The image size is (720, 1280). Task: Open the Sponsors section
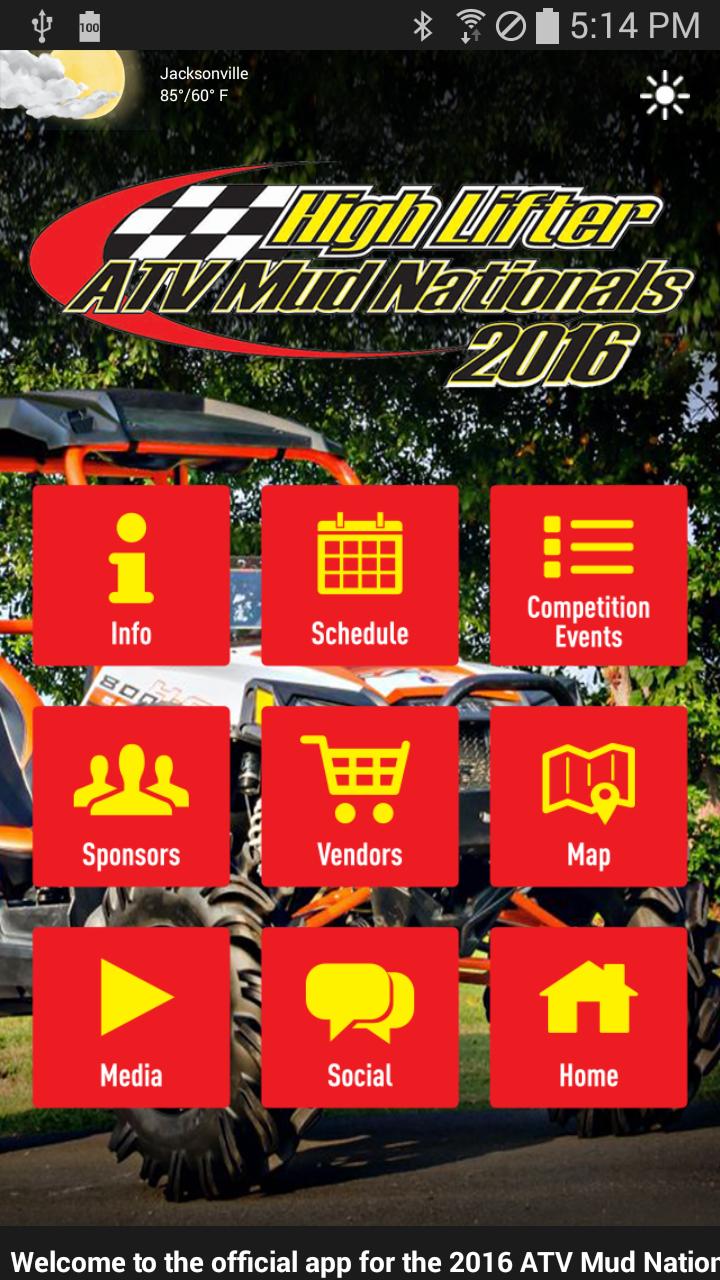(x=131, y=796)
